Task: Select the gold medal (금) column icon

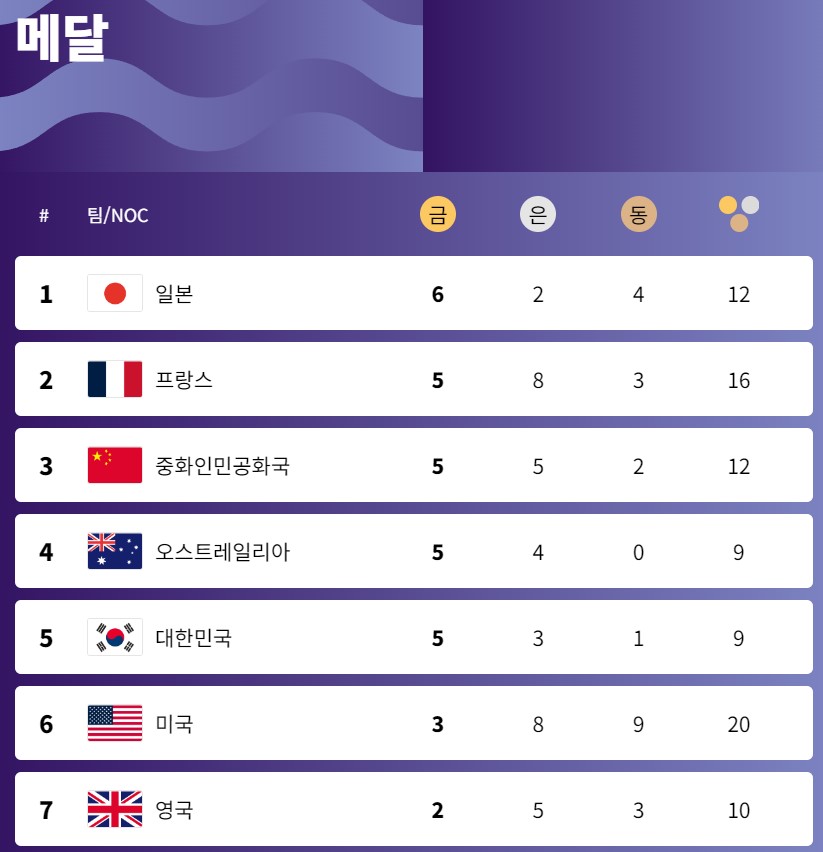Action: click(x=437, y=213)
